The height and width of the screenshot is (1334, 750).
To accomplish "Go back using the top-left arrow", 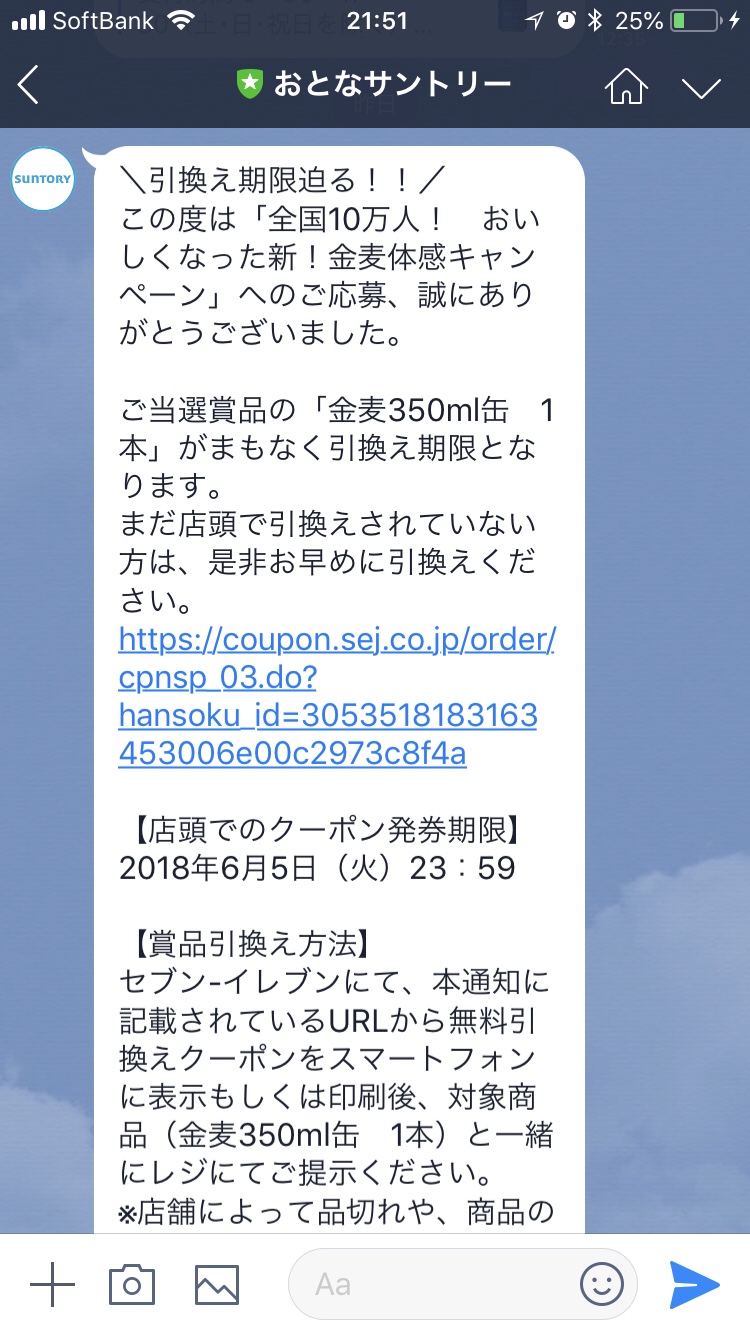I will click(28, 85).
